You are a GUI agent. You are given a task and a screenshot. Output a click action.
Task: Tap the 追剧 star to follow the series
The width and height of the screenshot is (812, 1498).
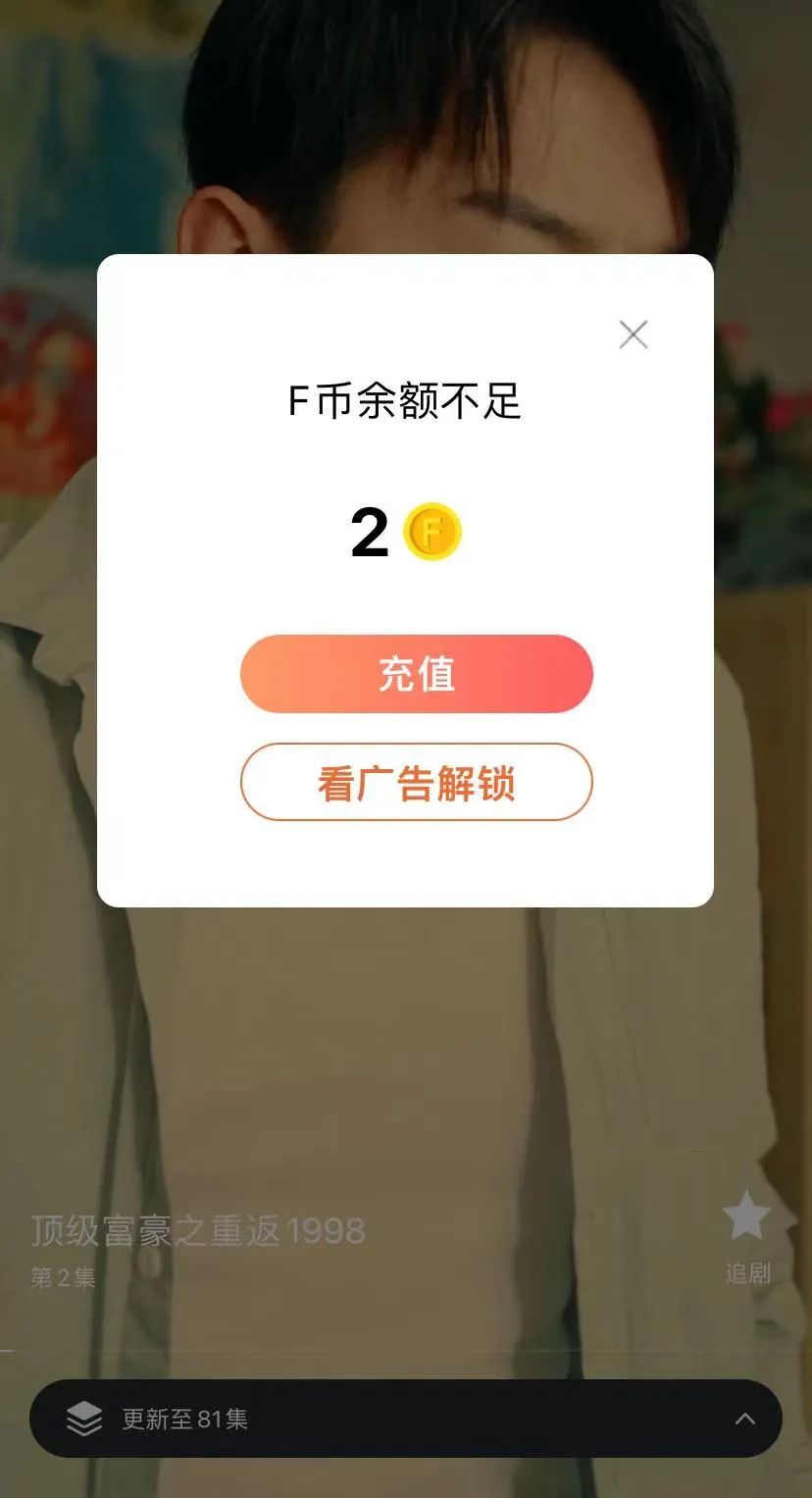click(746, 1217)
